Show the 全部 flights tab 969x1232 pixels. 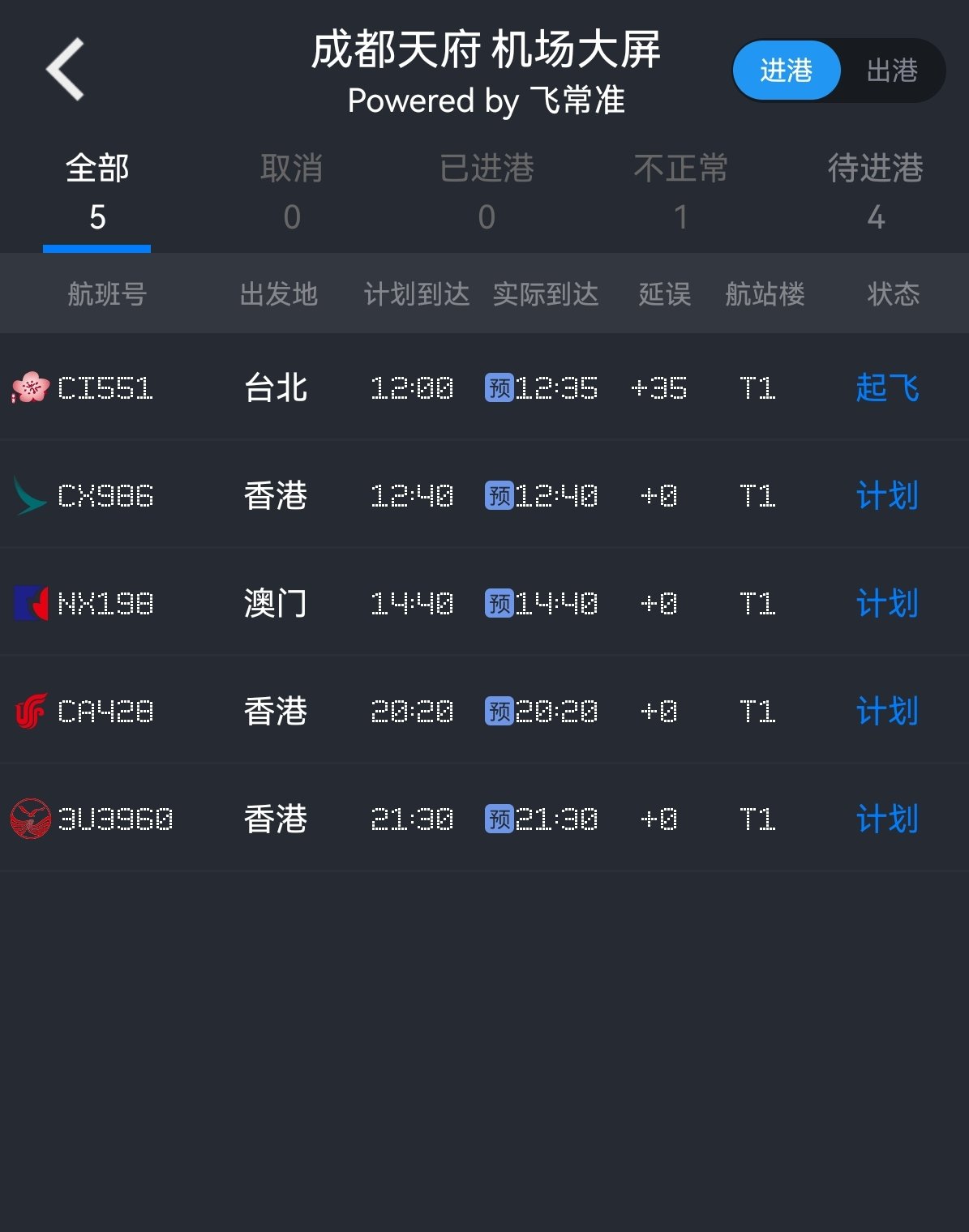tap(97, 192)
